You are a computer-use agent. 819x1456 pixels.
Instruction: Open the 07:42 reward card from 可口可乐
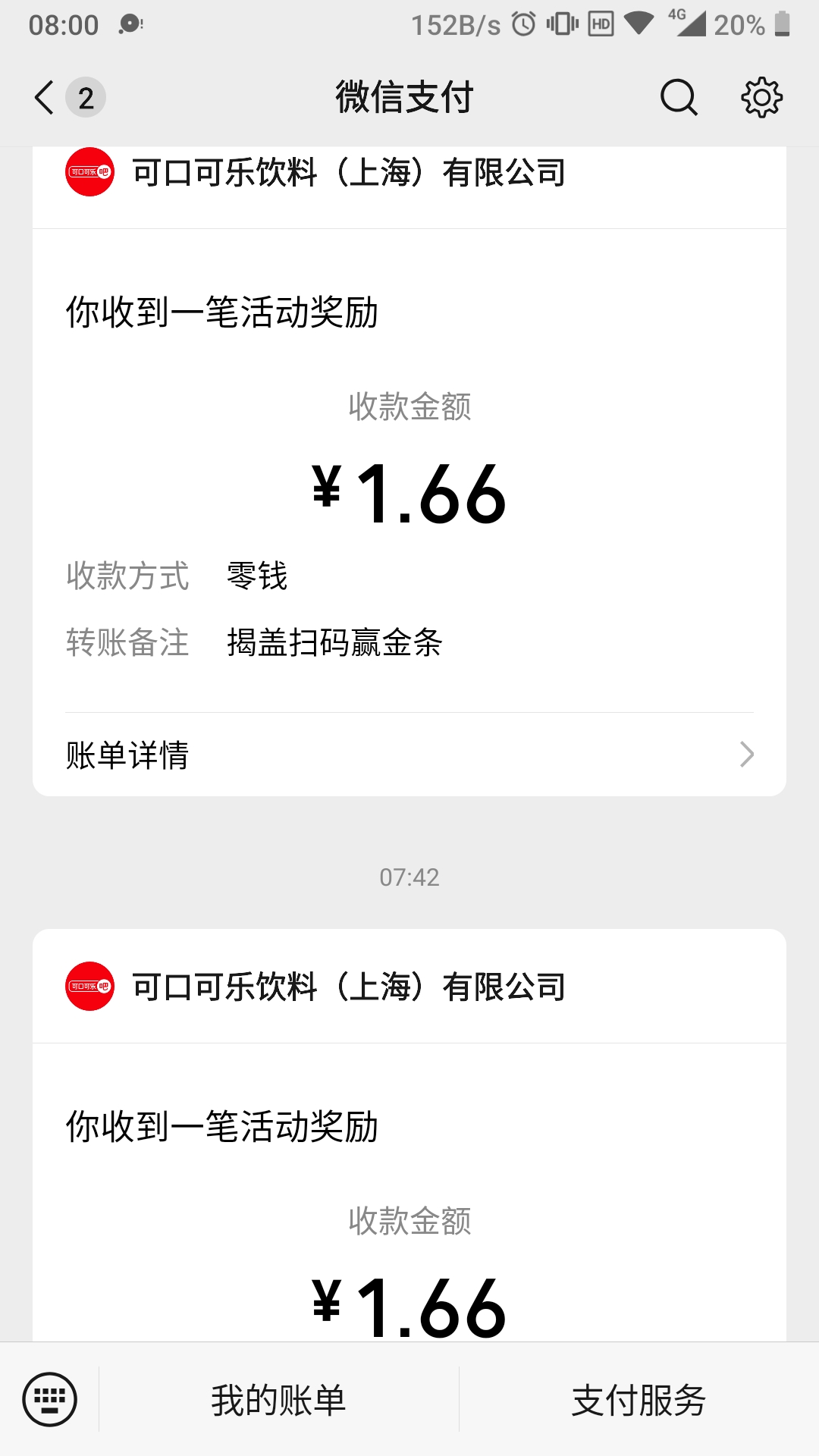click(x=409, y=1135)
